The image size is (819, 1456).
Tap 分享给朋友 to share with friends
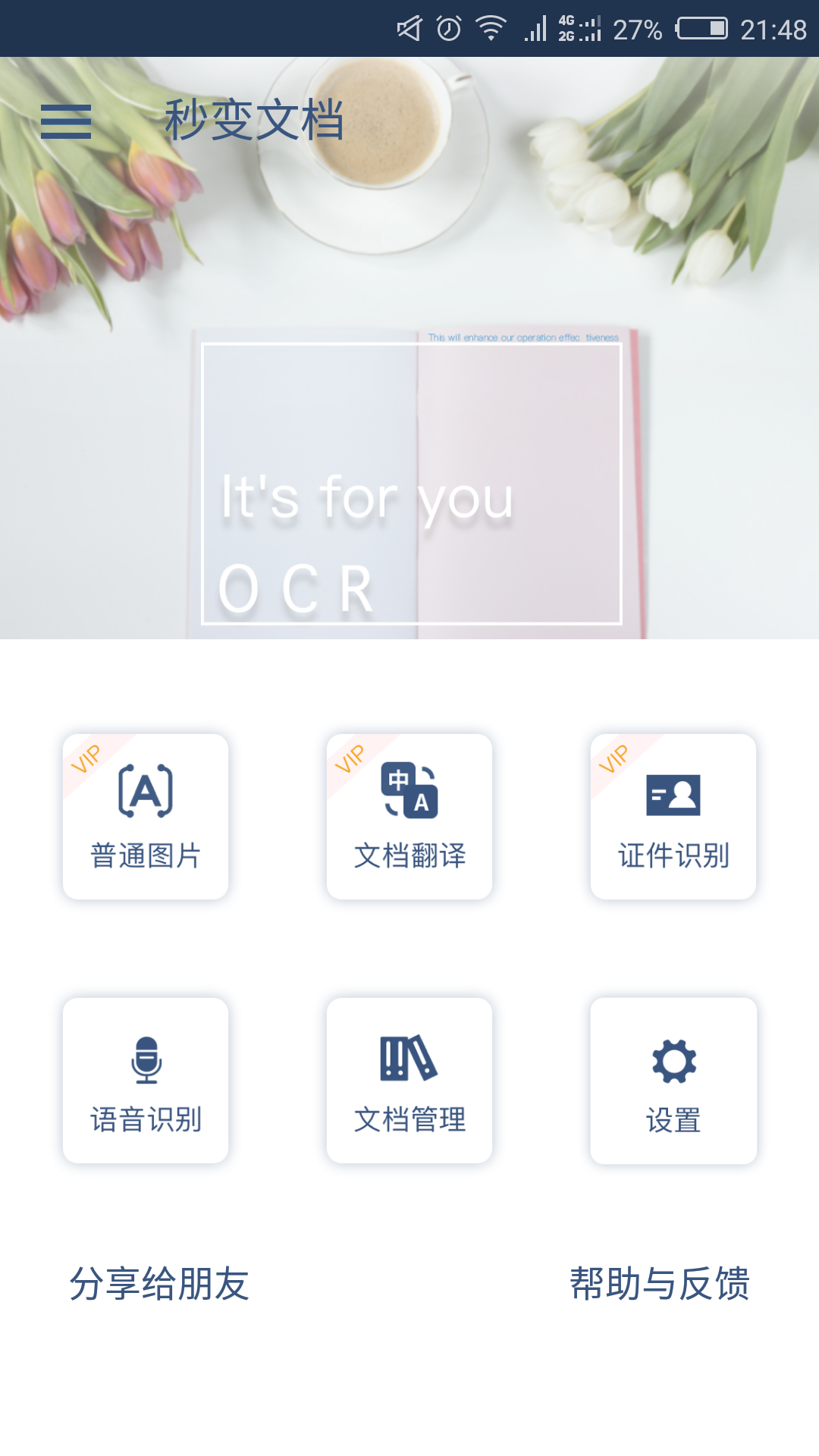coord(159,1284)
